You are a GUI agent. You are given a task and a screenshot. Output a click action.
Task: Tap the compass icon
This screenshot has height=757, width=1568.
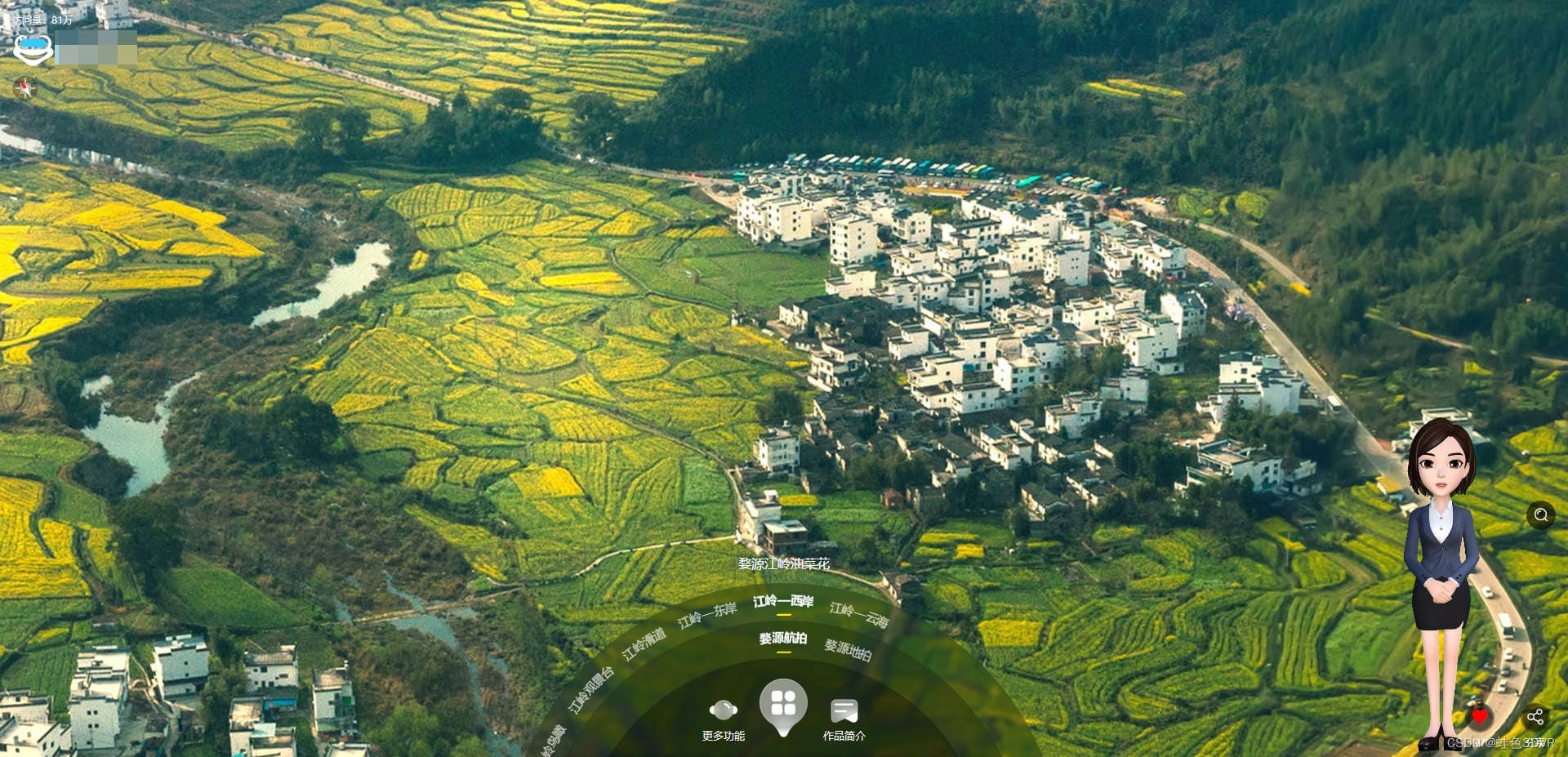pyautogui.click(x=24, y=87)
